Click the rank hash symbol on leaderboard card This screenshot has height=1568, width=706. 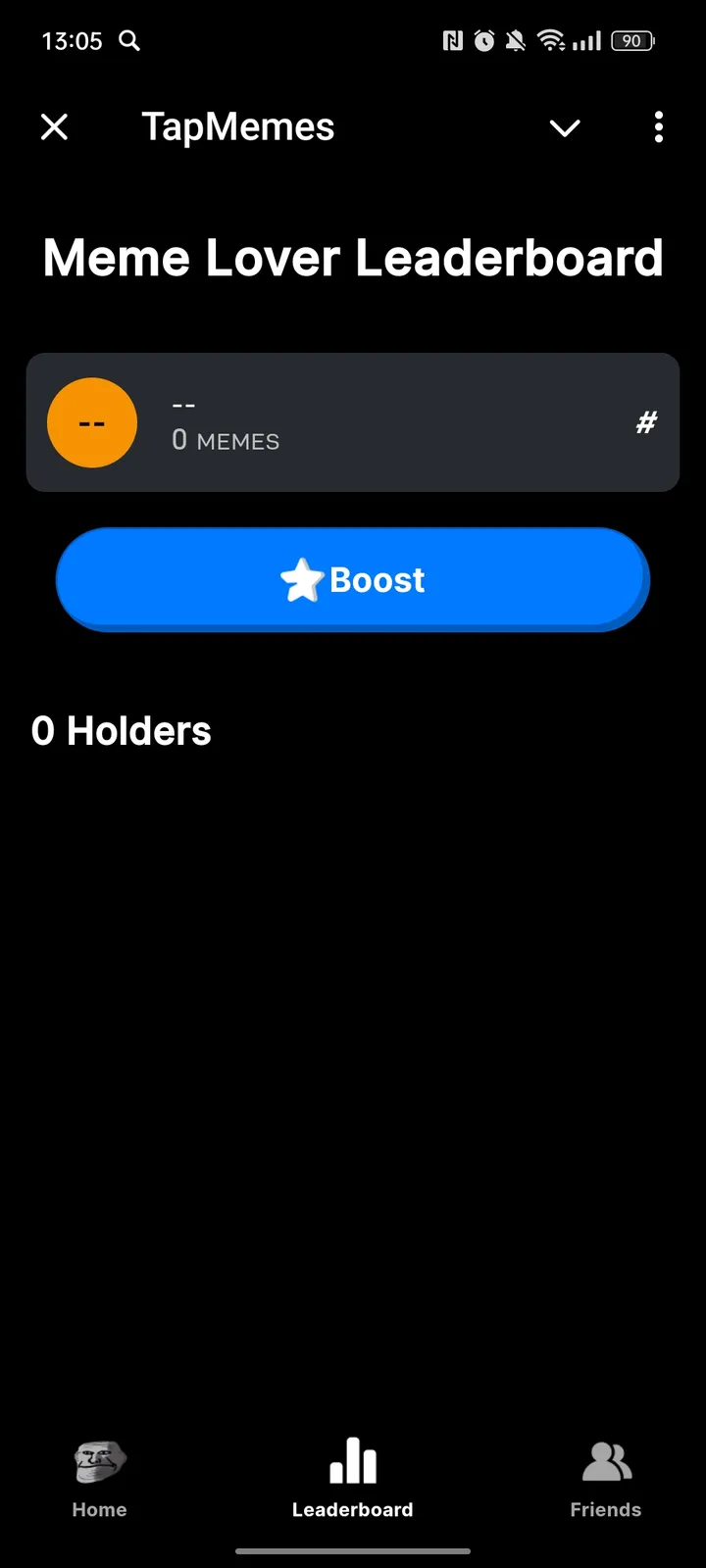click(645, 422)
